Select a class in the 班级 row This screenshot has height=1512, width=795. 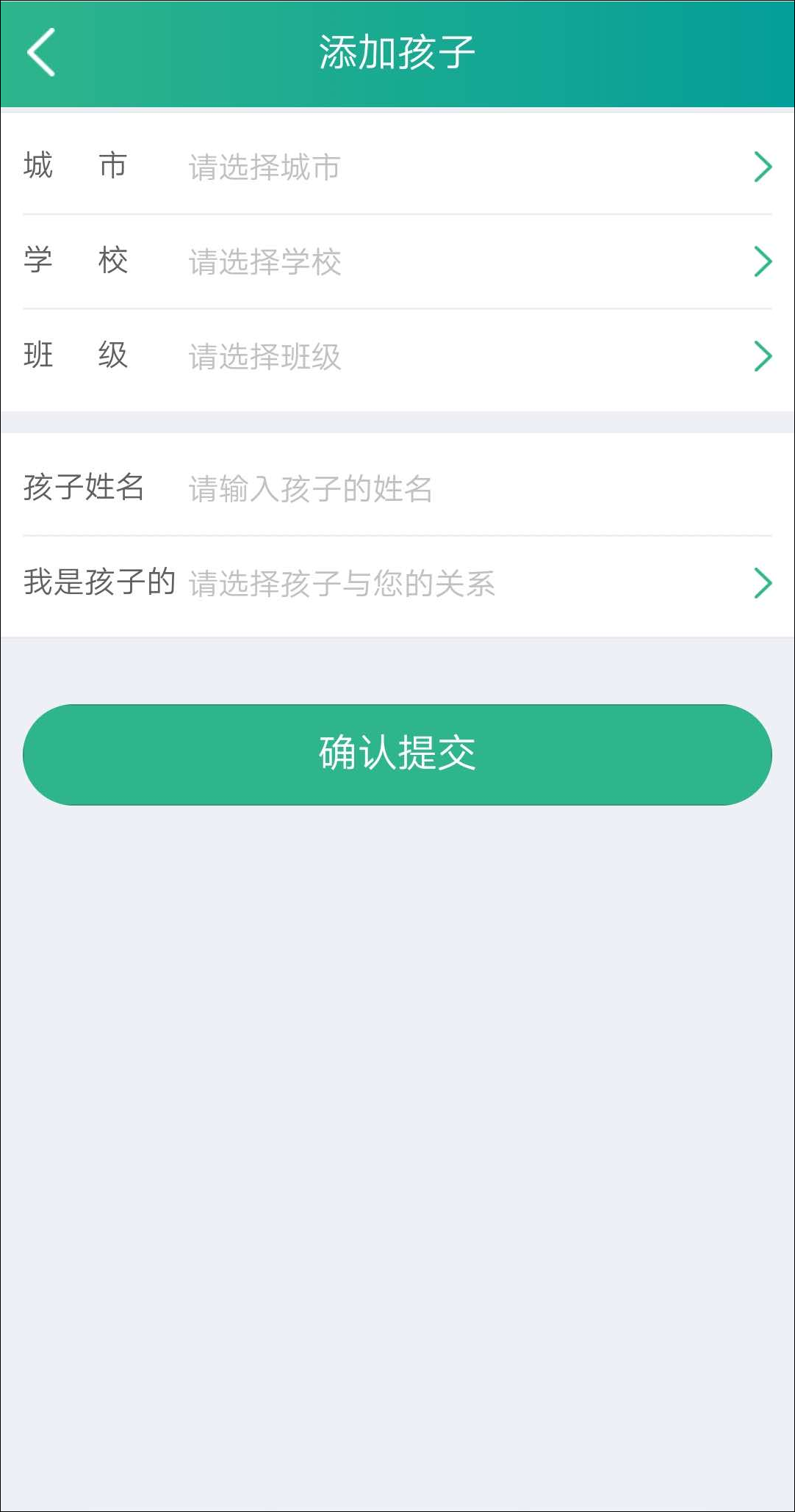397,357
